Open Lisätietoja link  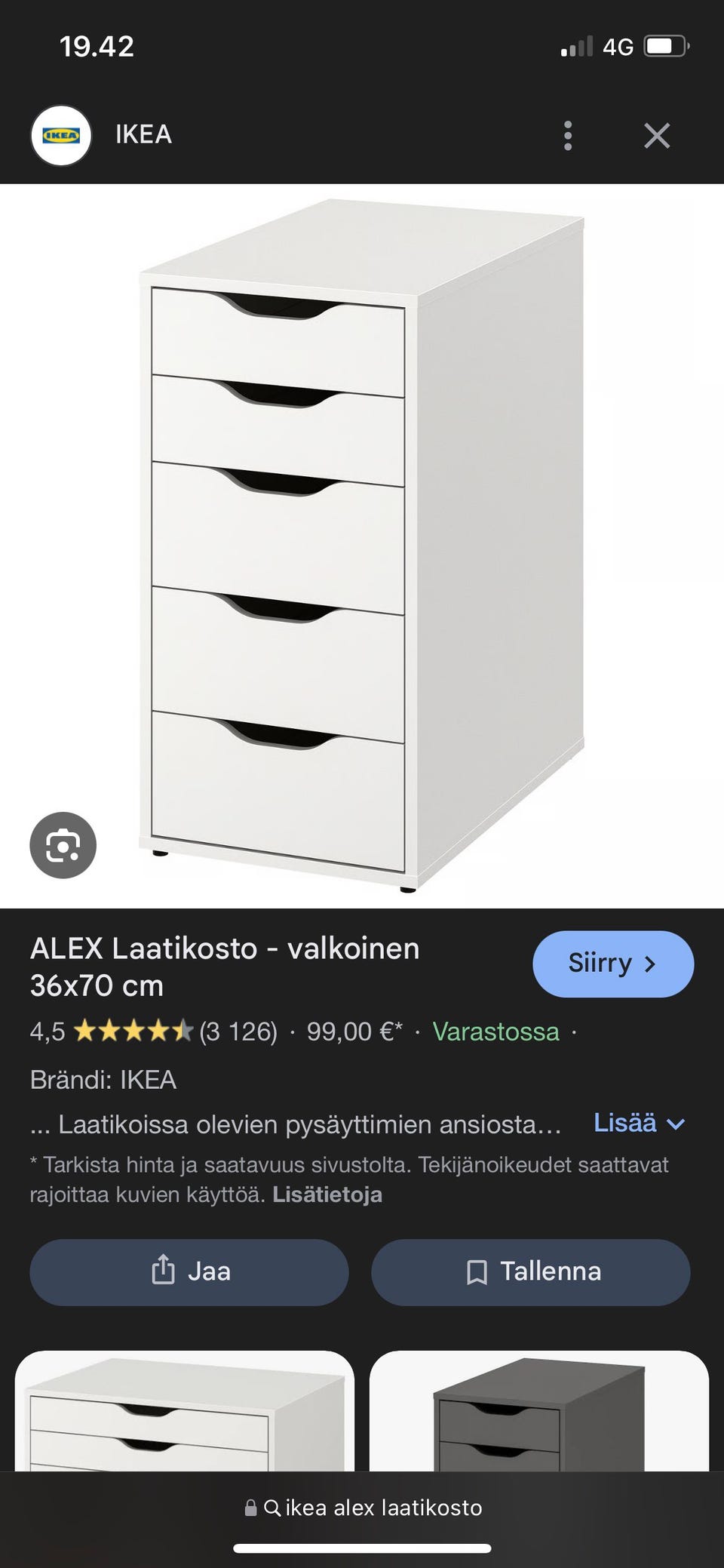(329, 1194)
